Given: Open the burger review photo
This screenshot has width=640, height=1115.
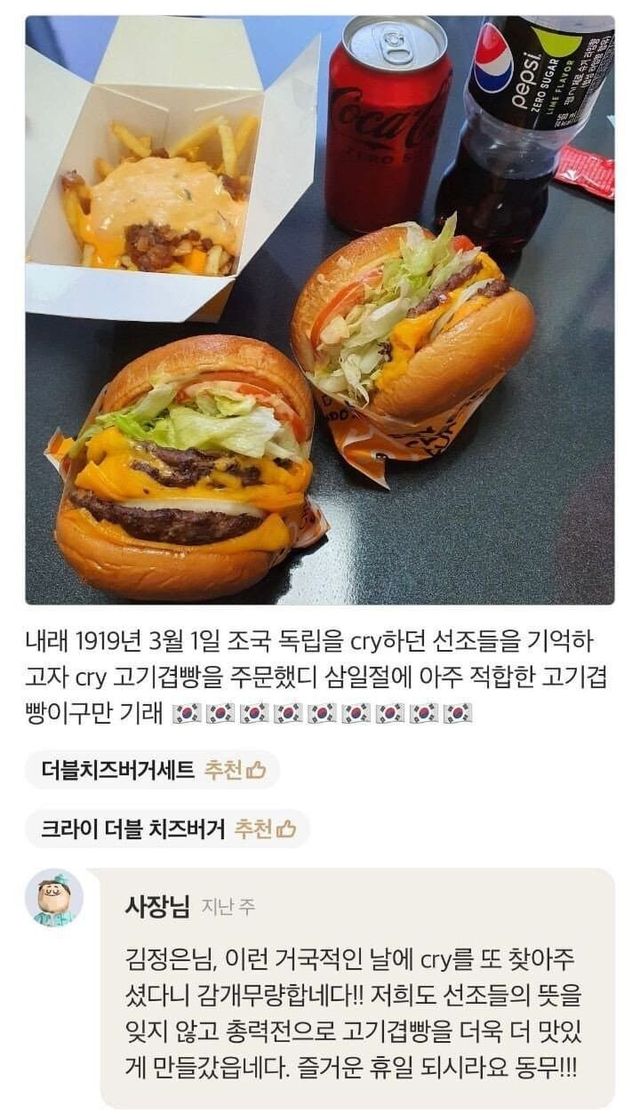Looking at the screenshot, I should click(320, 310).
